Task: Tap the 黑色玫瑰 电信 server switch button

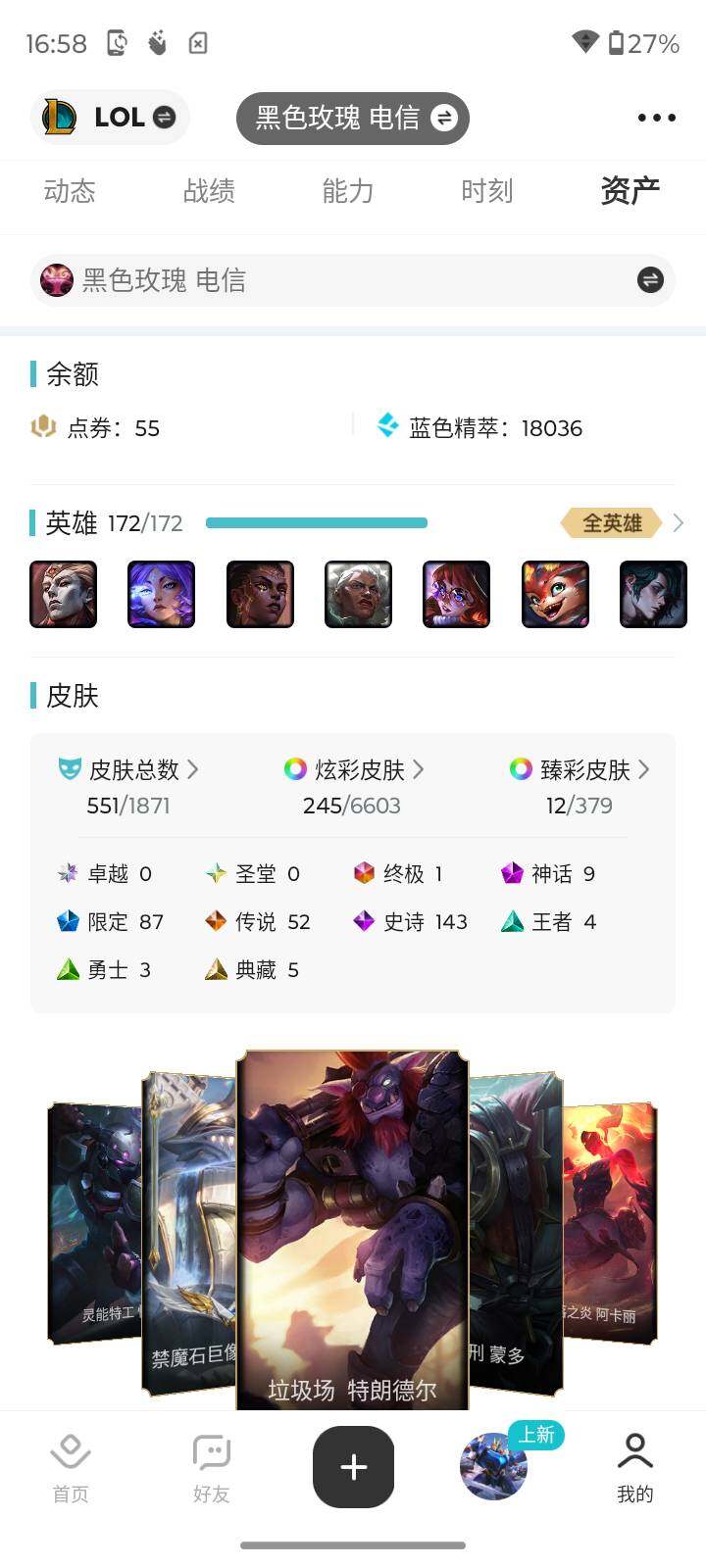Action: (353, 117)
